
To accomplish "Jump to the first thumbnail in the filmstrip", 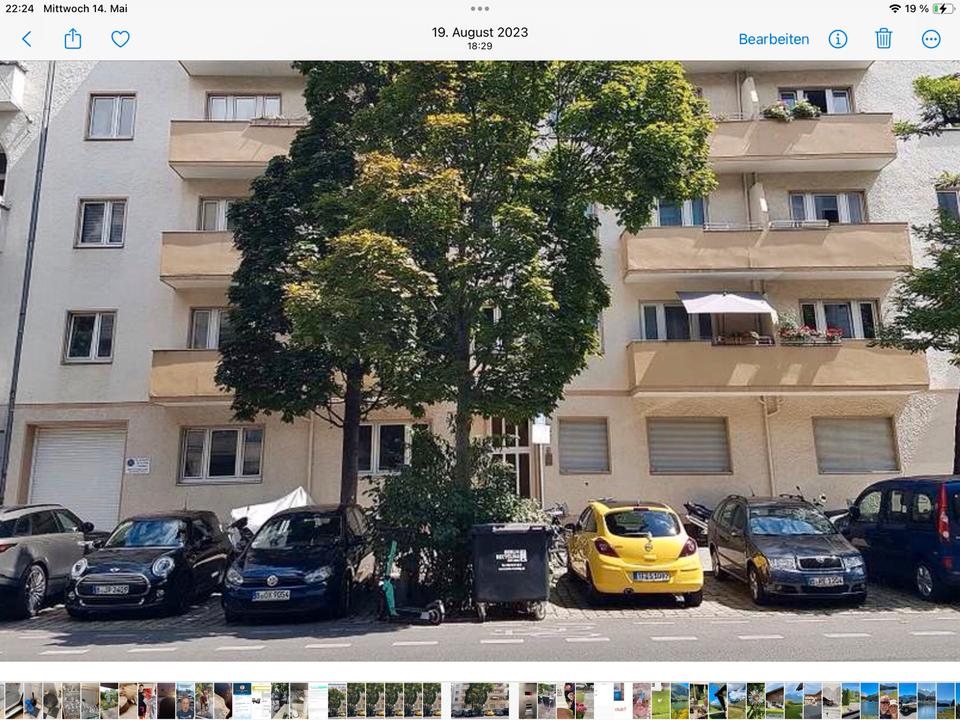I will 13,700.
